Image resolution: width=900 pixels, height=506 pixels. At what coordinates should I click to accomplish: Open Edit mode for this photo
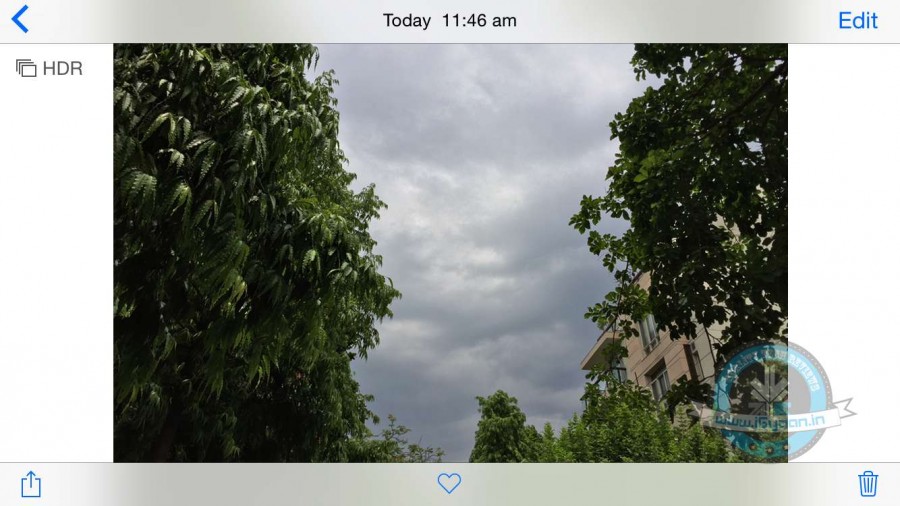click(x=857, y=20)
